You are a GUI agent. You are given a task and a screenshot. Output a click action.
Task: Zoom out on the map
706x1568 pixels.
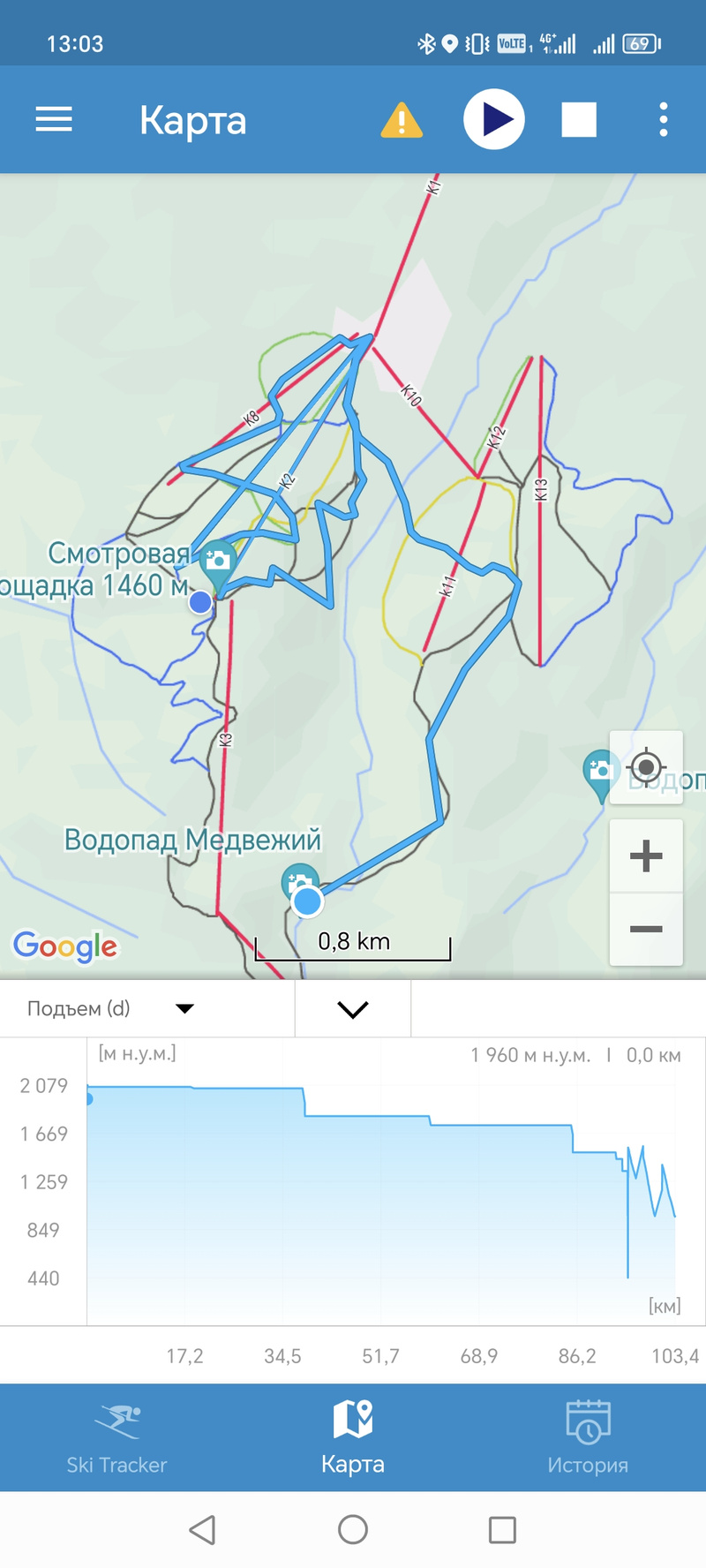646,929
